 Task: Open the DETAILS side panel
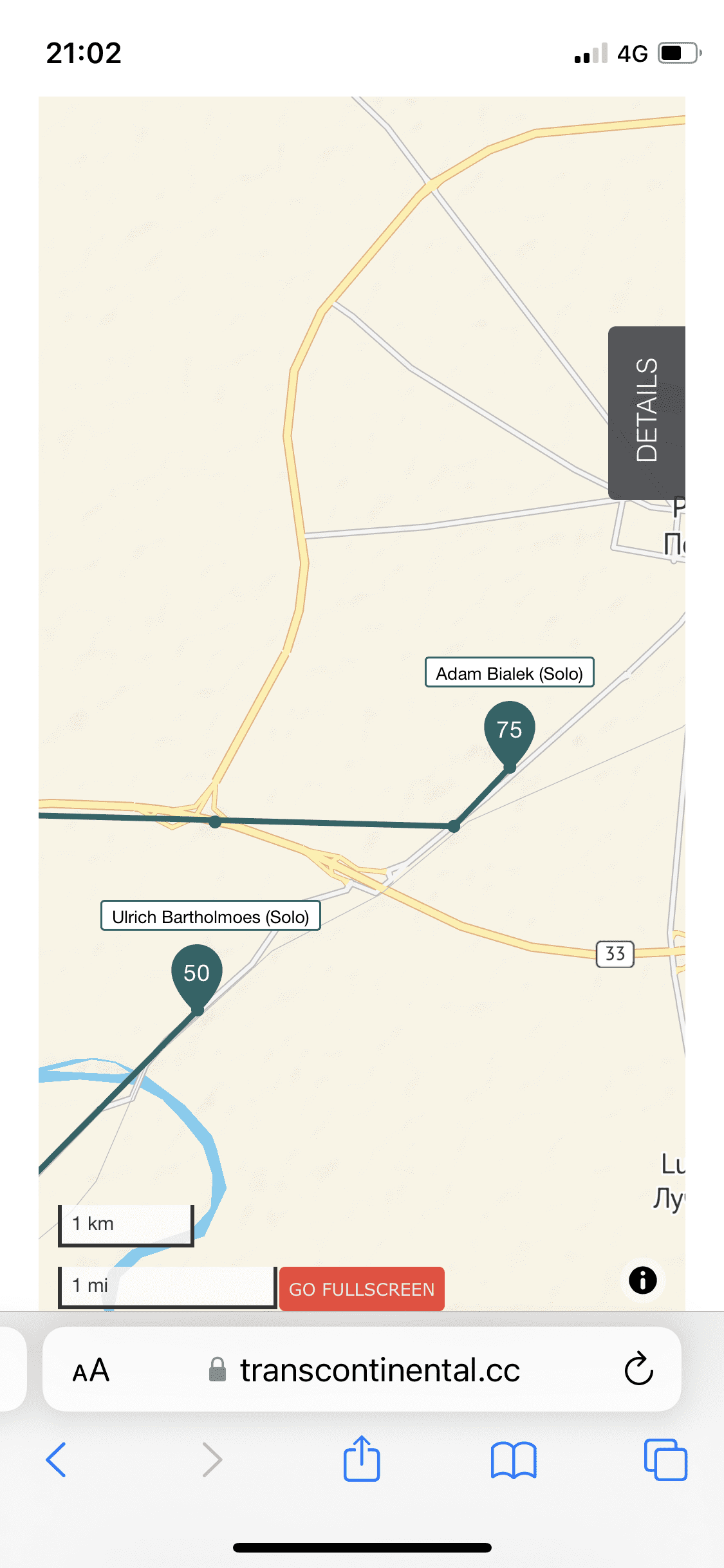tap(646, 412)
